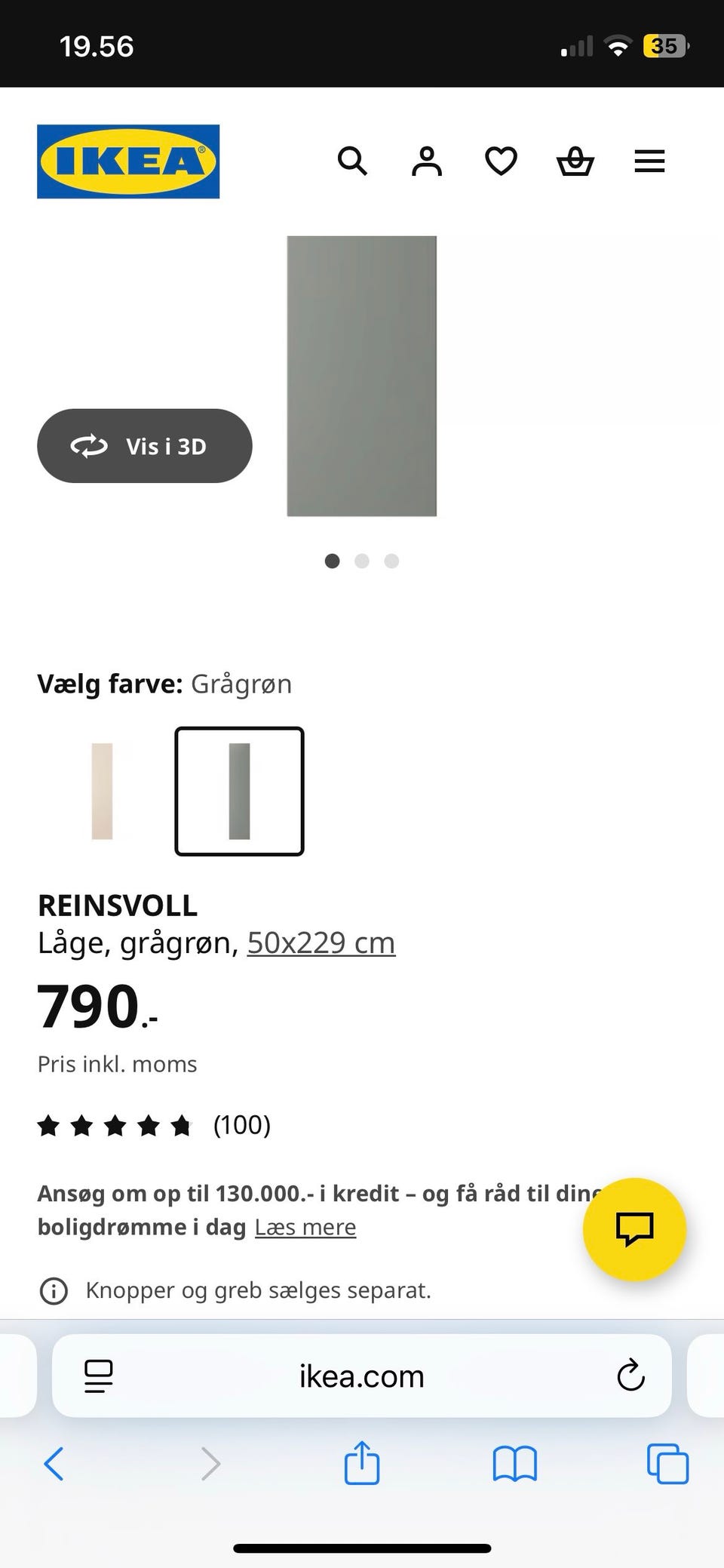Open the hamburger navigation menu
This screenshot has width=724, height=1568.
649,161
